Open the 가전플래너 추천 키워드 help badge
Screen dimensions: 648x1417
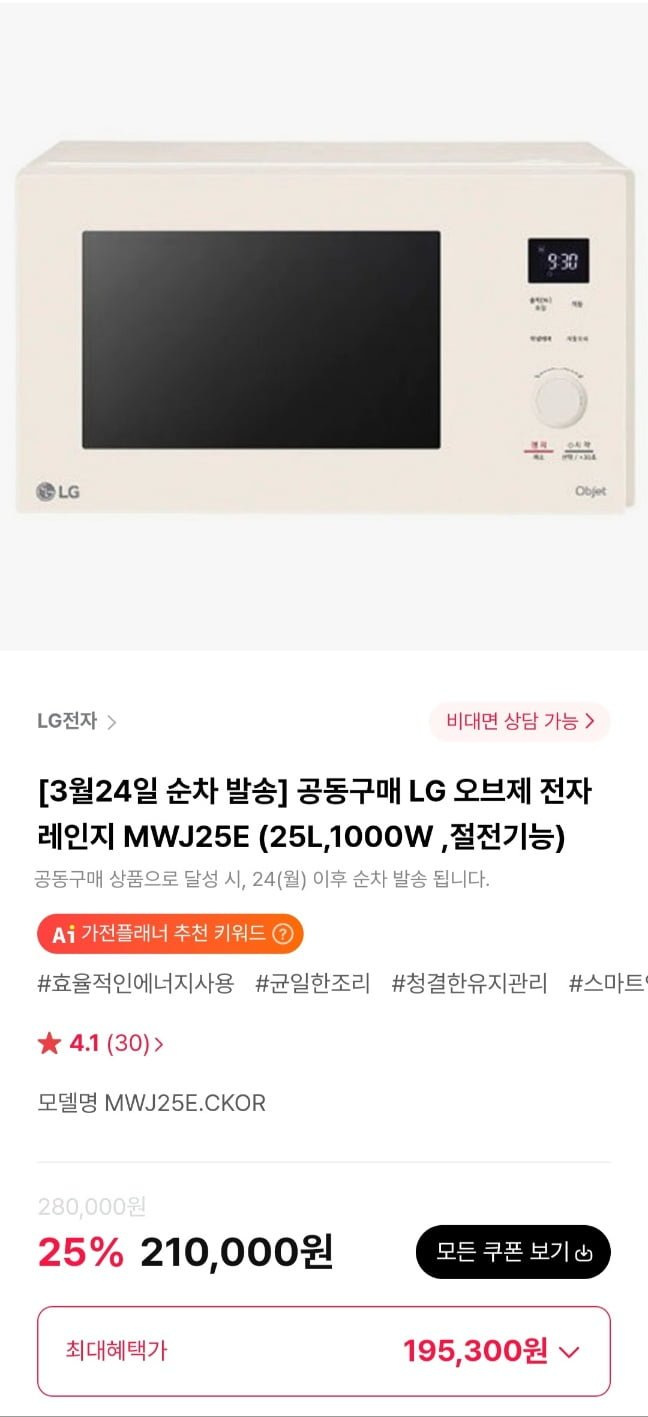coord(170,934)
